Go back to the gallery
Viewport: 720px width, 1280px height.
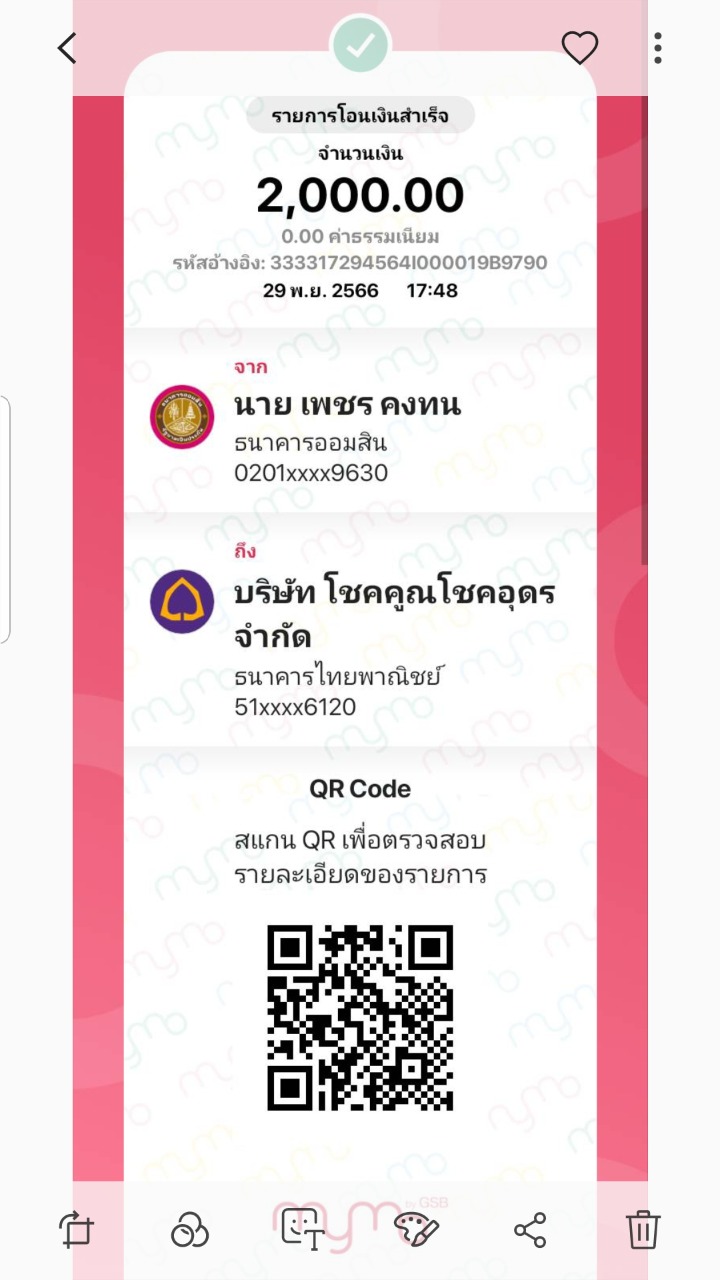pos(67,48)
